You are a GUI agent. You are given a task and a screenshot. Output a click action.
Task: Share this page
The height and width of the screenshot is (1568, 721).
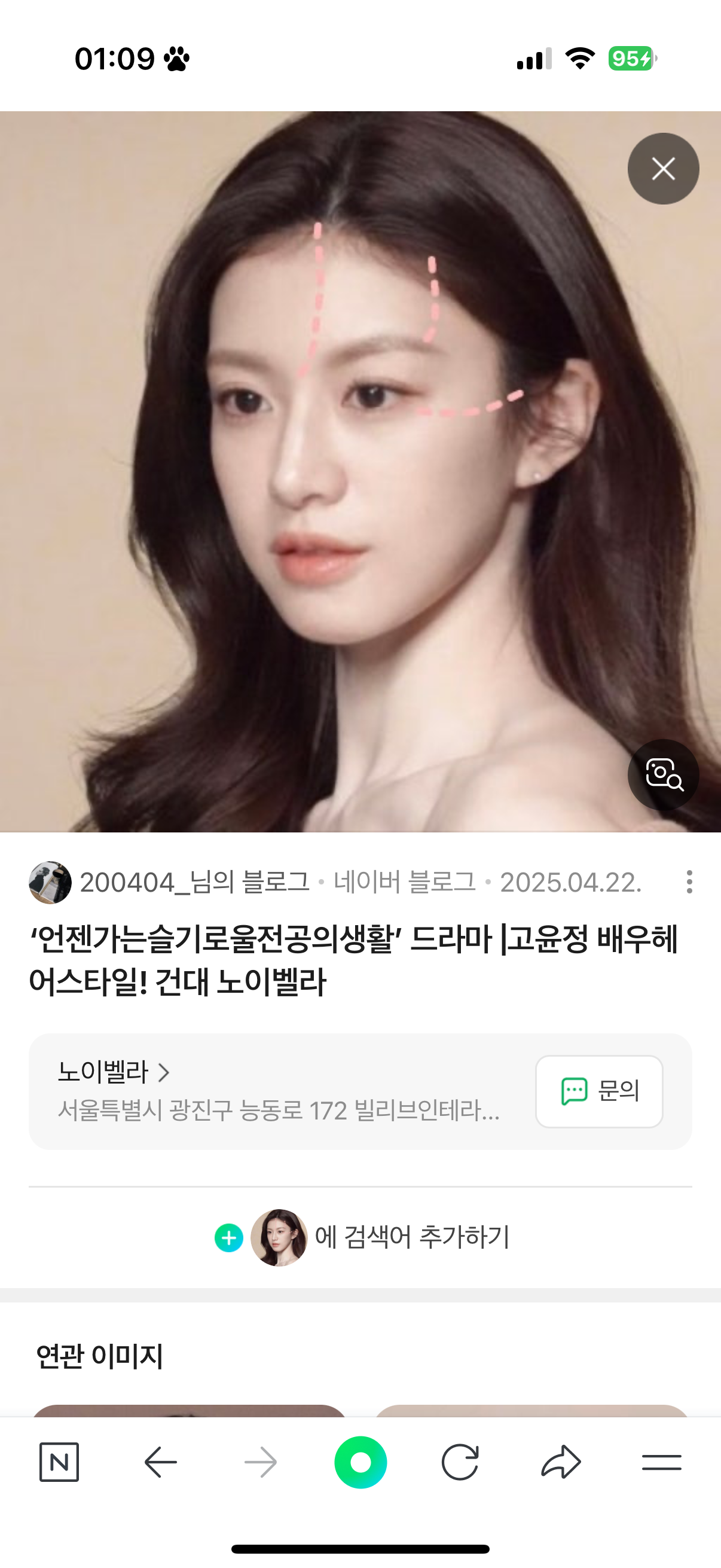[560, 1462]
